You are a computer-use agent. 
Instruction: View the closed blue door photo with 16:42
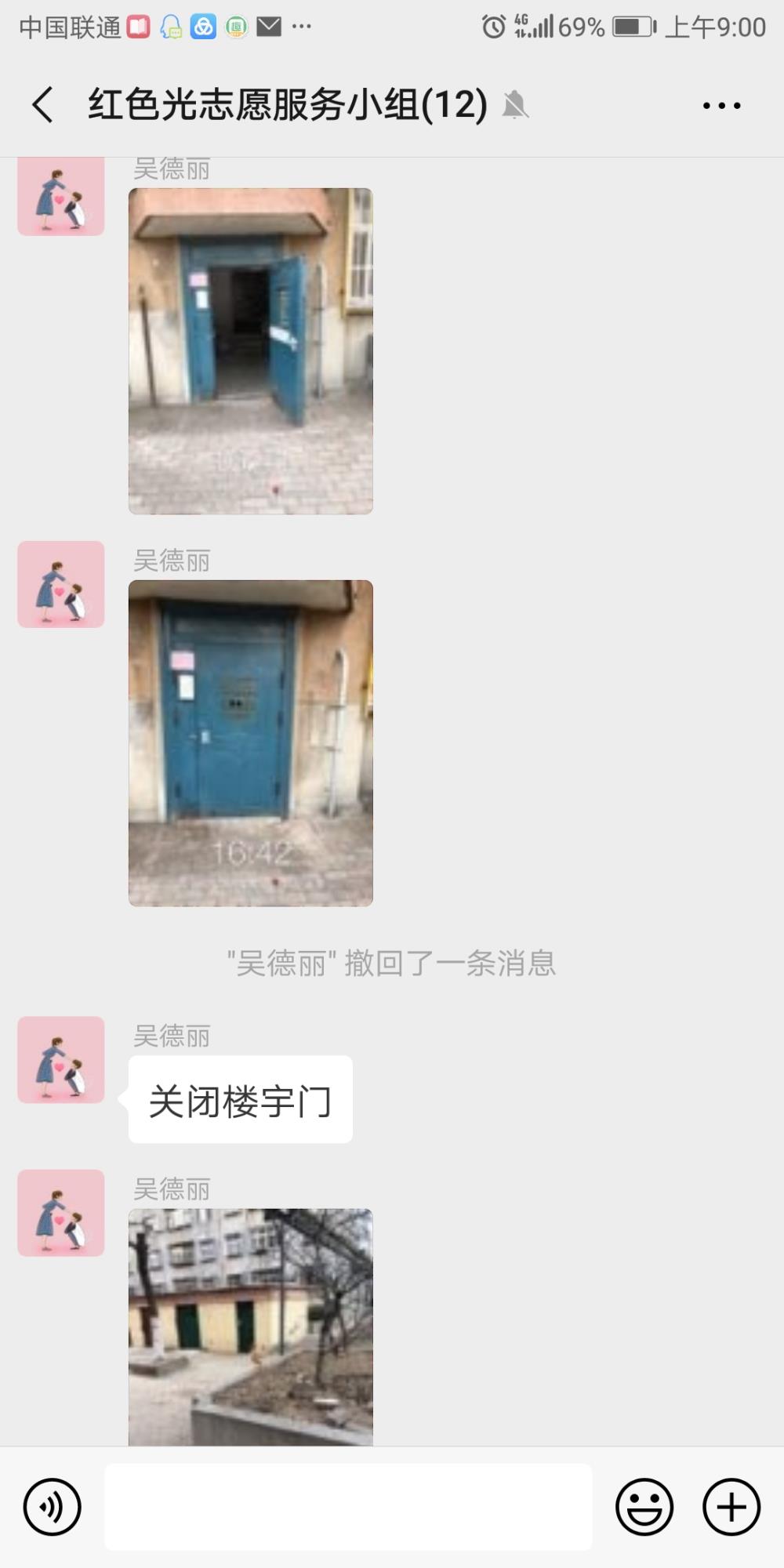tap(251, 743)
